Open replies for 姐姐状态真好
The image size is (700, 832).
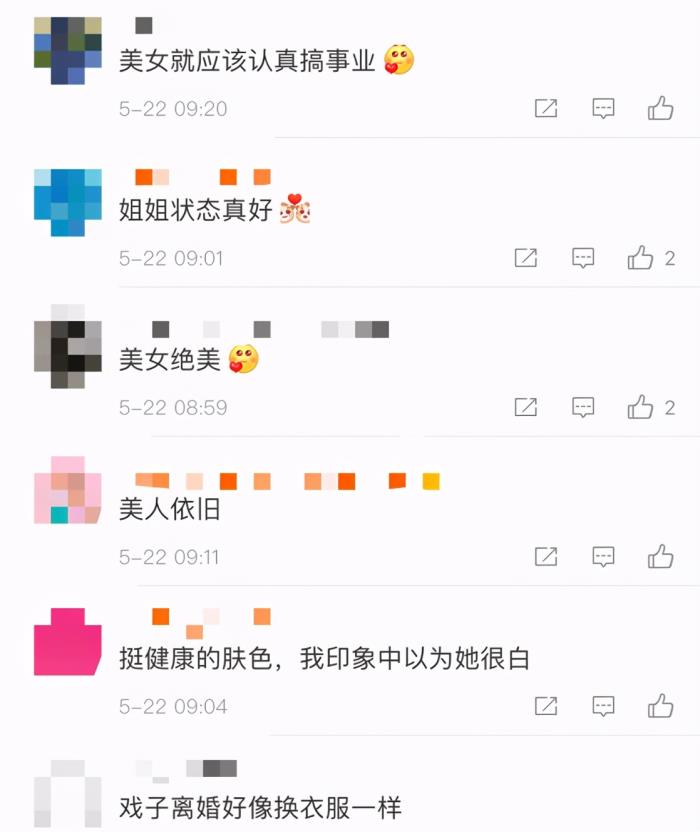pyautogui.click(x=583, y=259)
